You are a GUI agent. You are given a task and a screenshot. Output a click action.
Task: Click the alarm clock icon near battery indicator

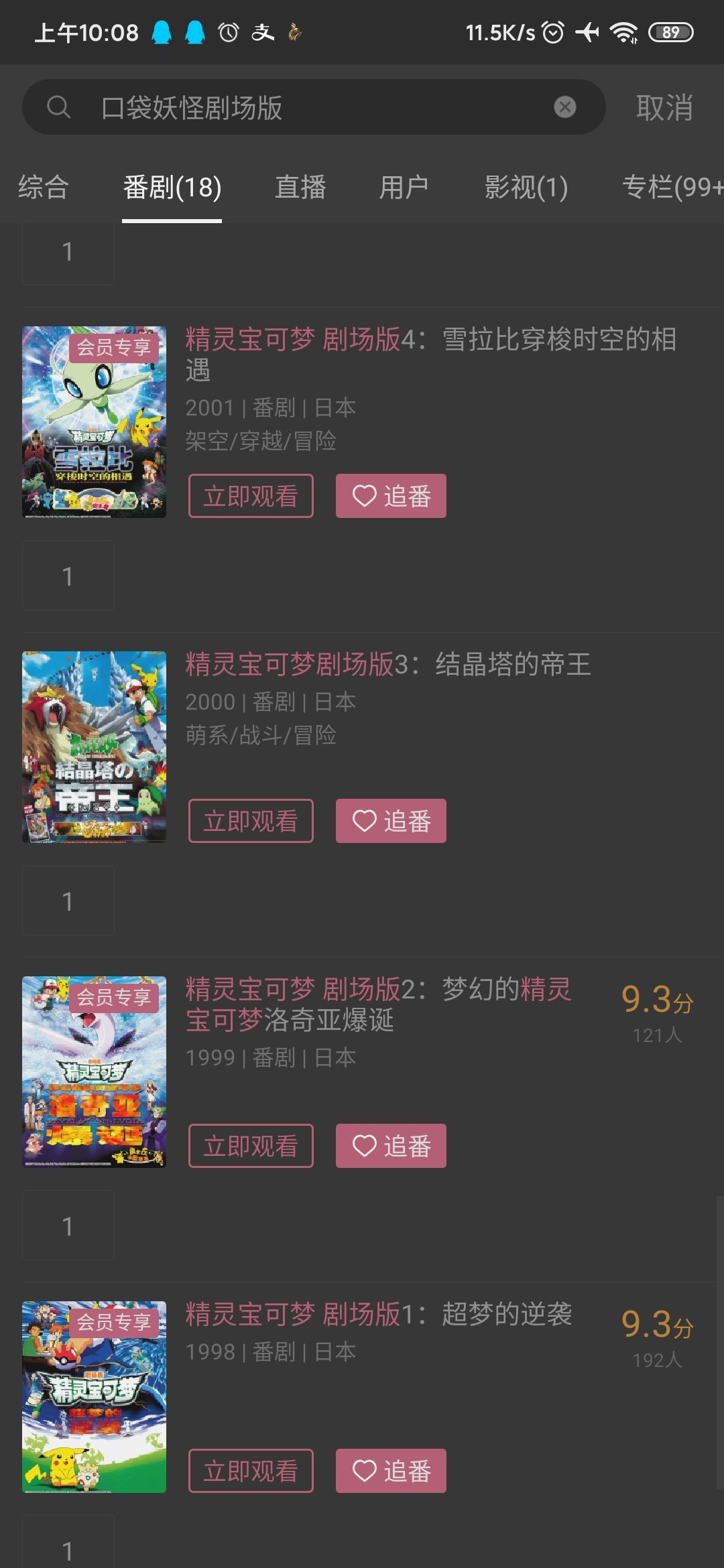coord(554,32)
